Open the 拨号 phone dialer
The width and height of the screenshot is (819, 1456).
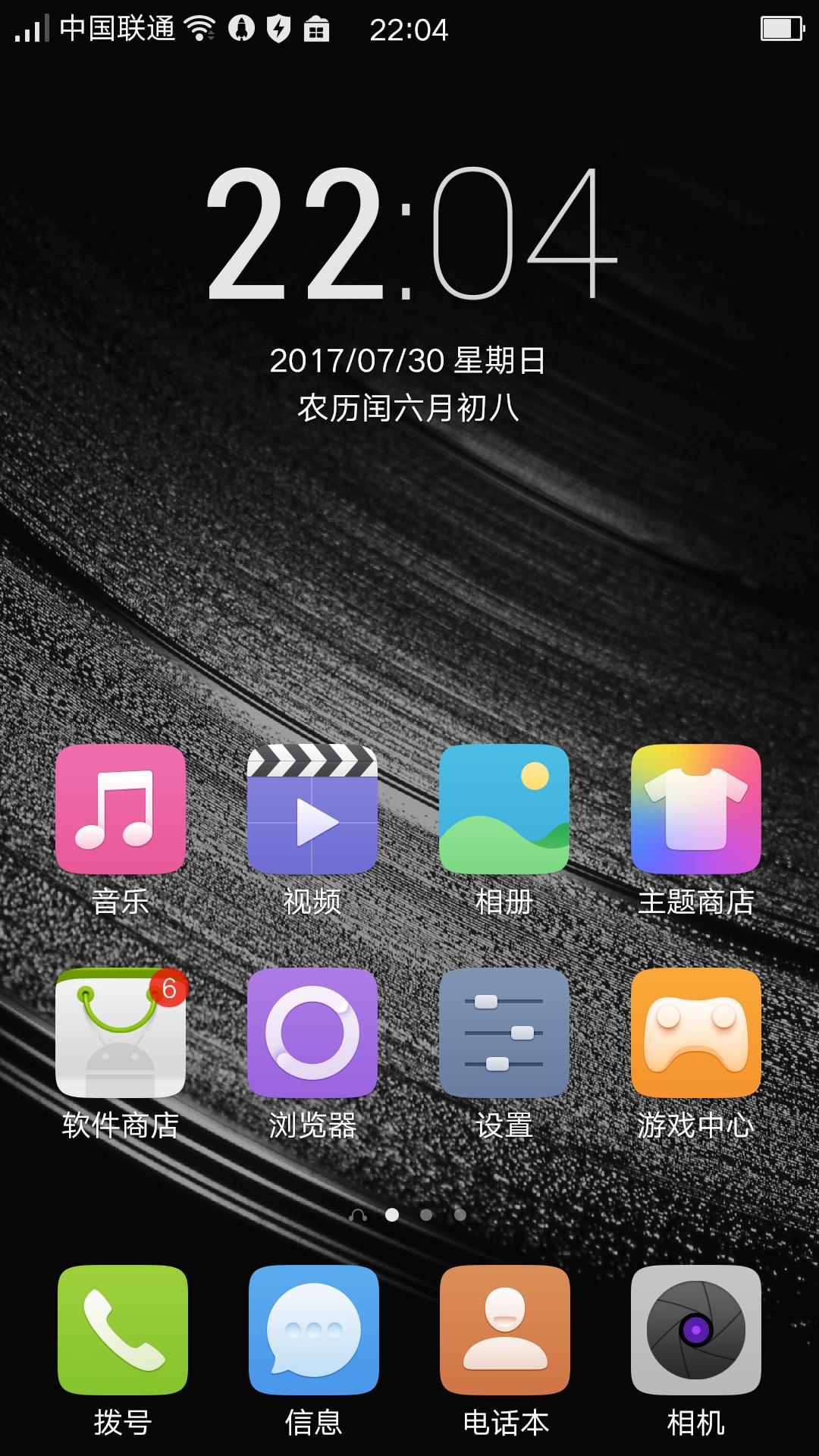coord(121,1330)
